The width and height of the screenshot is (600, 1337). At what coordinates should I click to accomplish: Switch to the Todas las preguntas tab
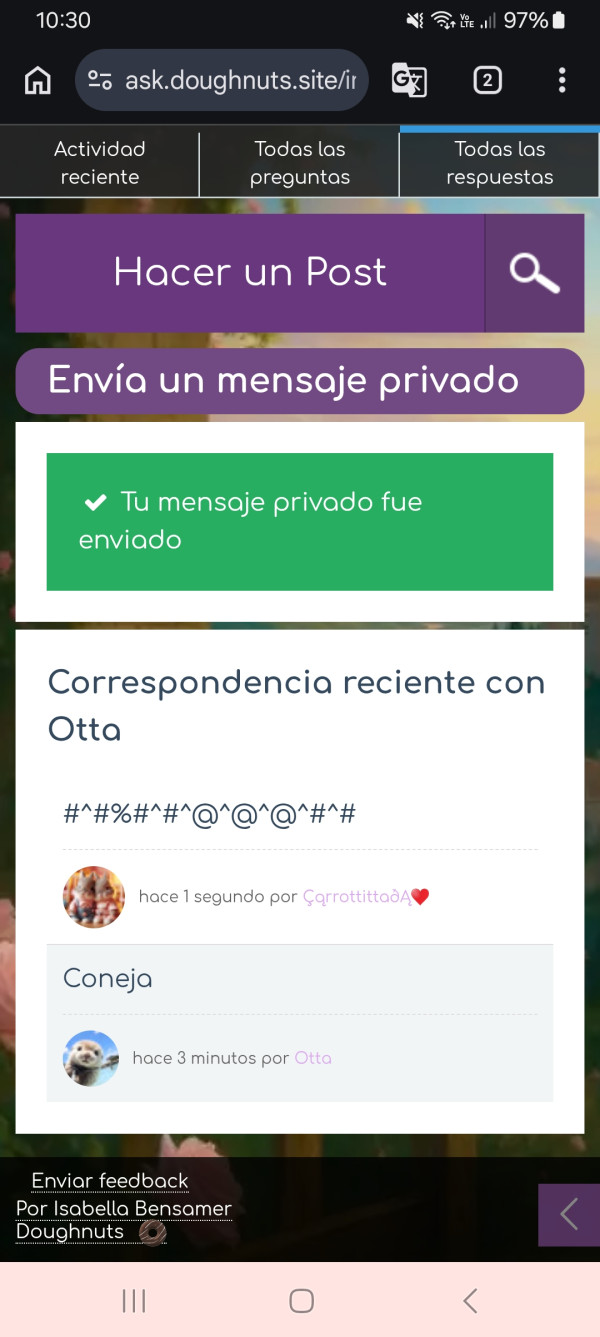point(300,163)
